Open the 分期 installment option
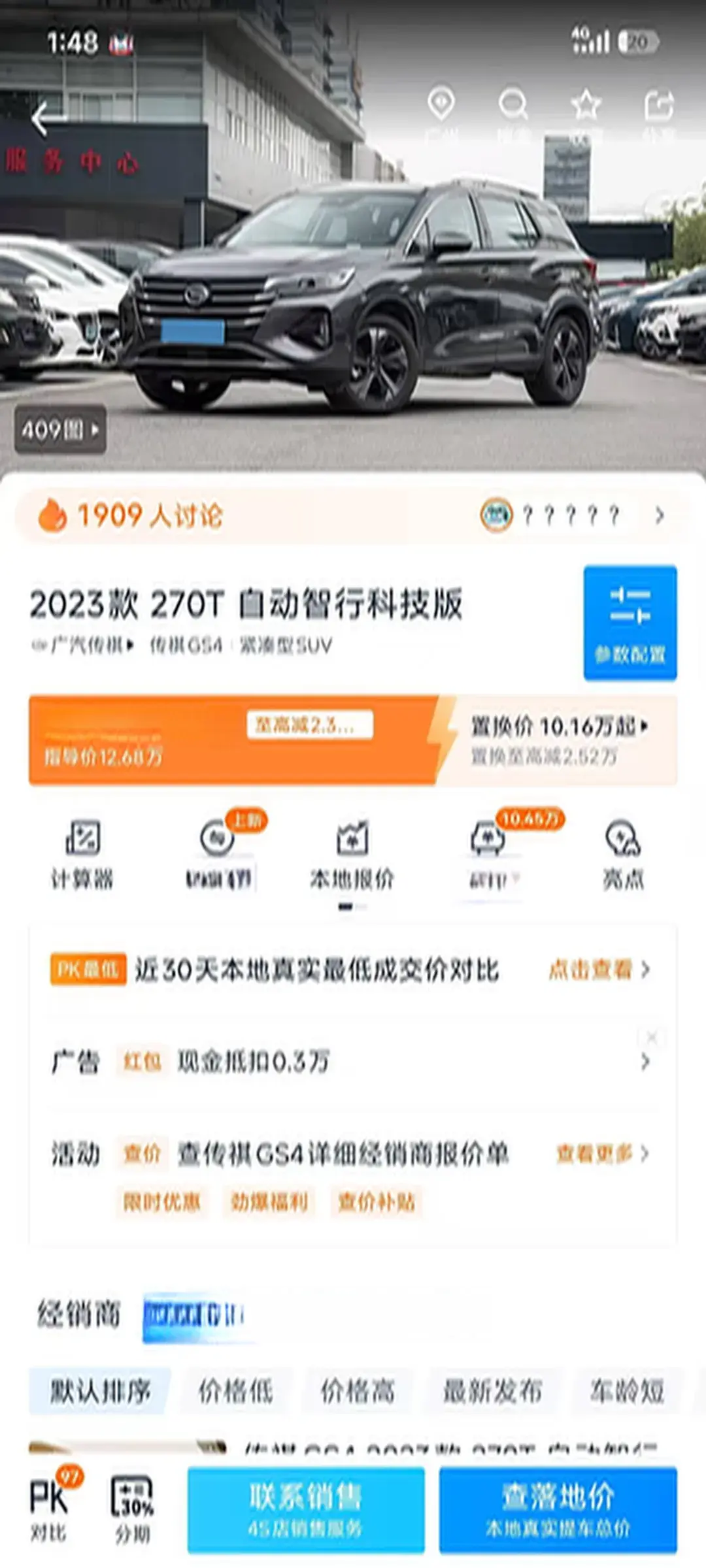This screenshot has height=1568, width=706. click(133, 1508)
